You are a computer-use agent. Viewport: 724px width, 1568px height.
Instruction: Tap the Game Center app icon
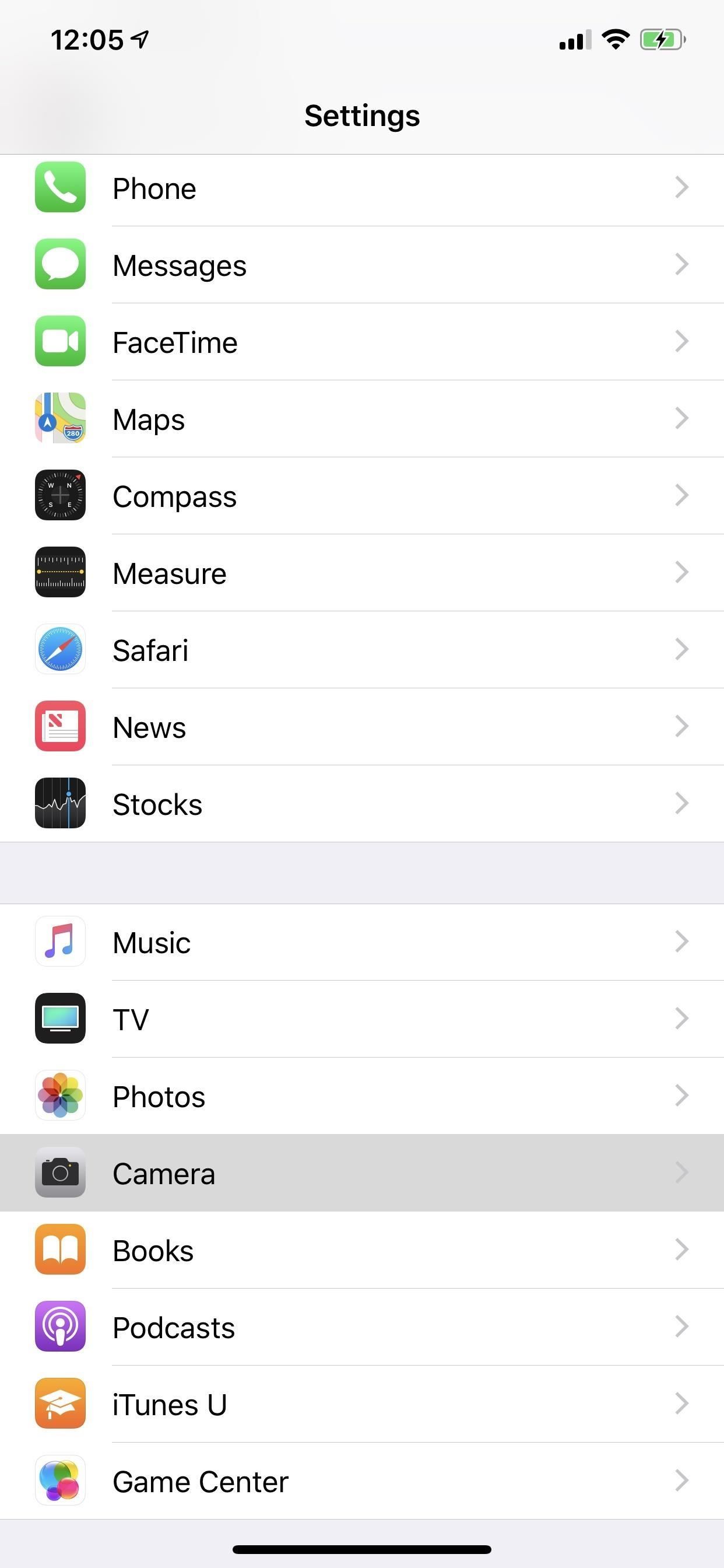[60, 1481]
